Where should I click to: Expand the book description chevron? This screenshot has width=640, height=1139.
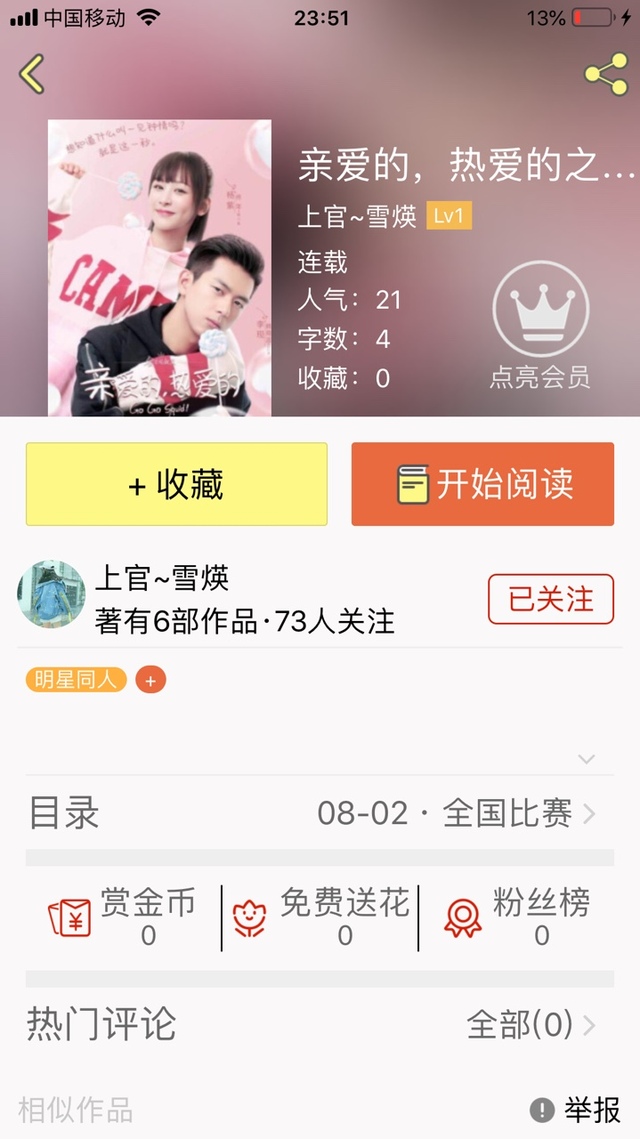click(587, 759)
